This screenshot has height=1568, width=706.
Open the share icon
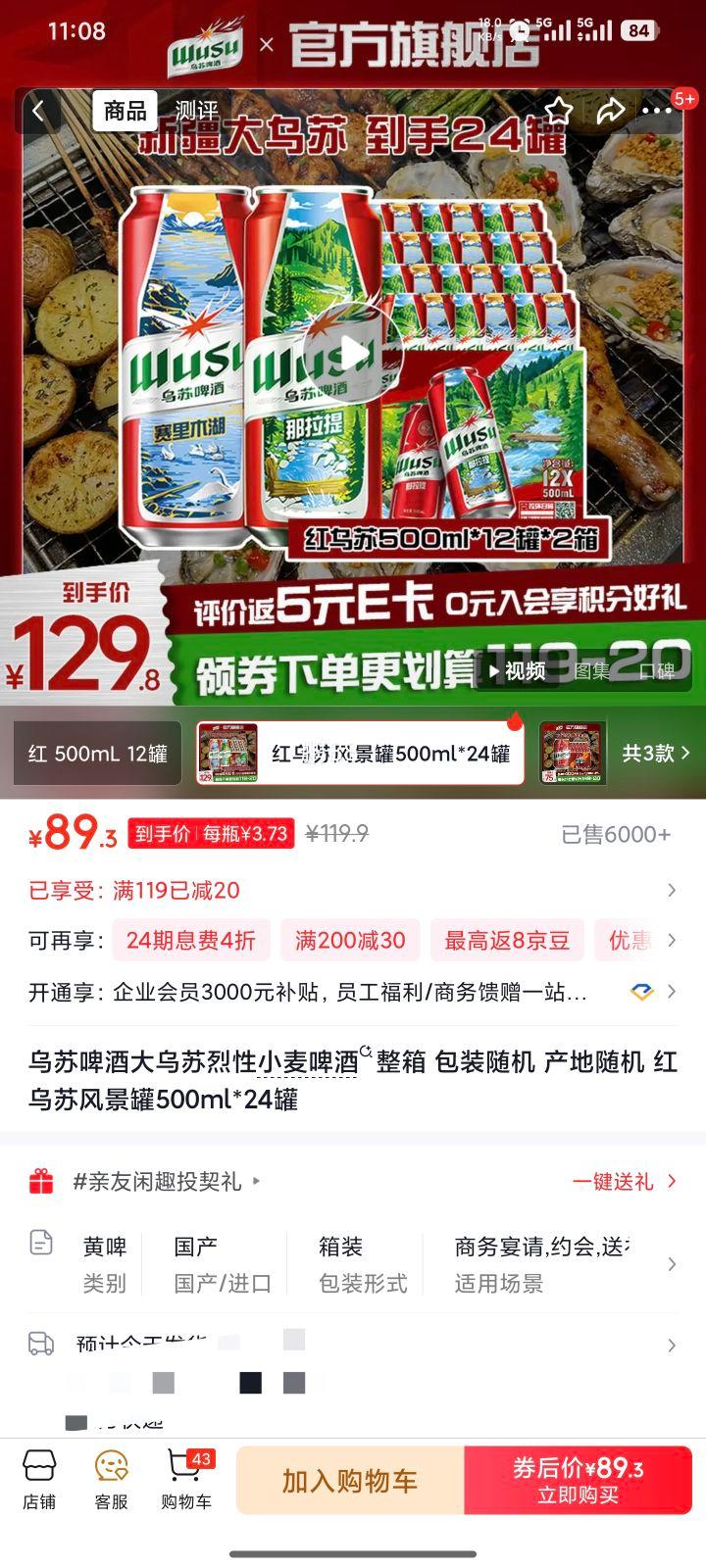610,112
